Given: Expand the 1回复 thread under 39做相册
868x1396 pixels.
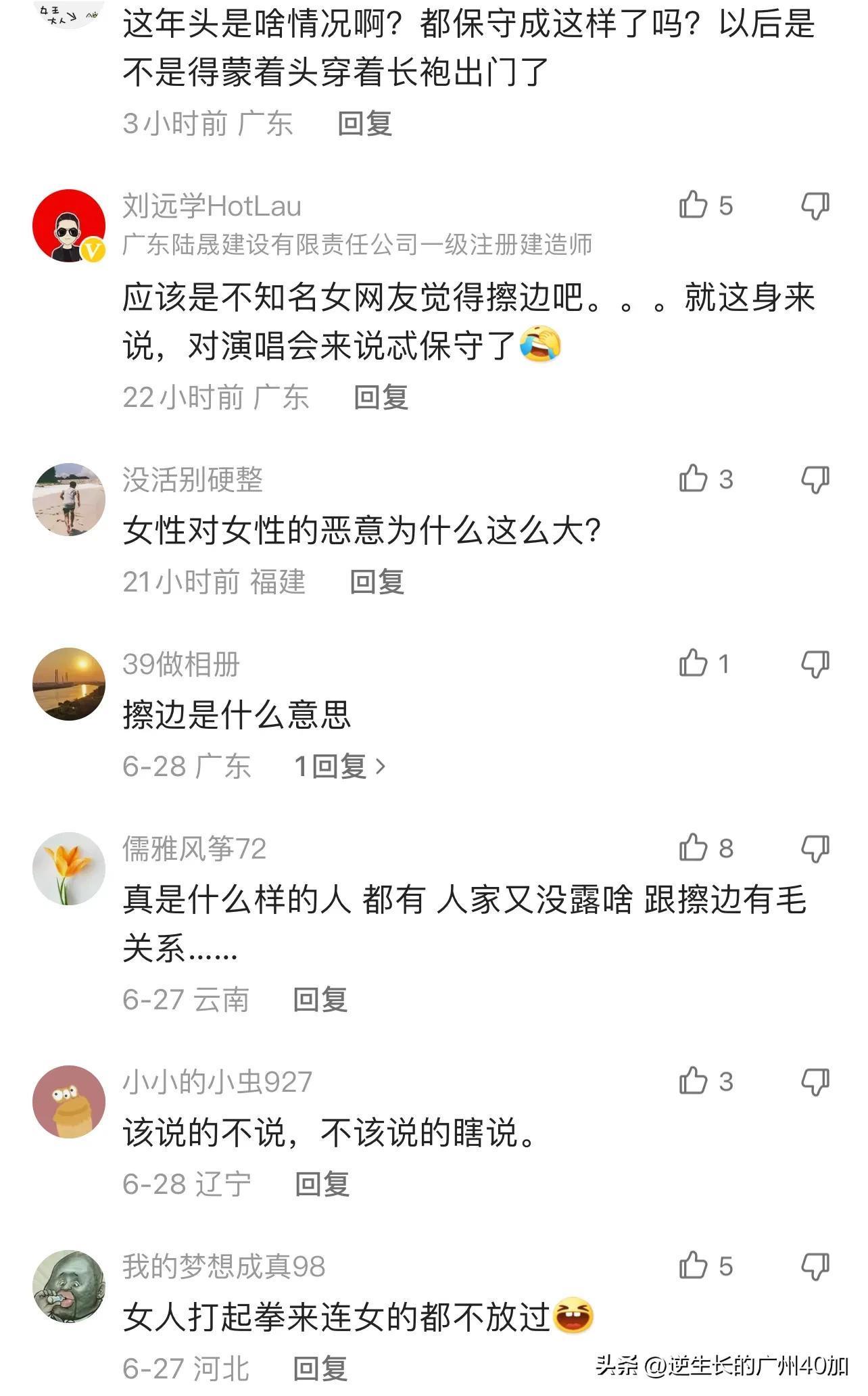Looking at the screenshot, I should (x=340, y=767).
